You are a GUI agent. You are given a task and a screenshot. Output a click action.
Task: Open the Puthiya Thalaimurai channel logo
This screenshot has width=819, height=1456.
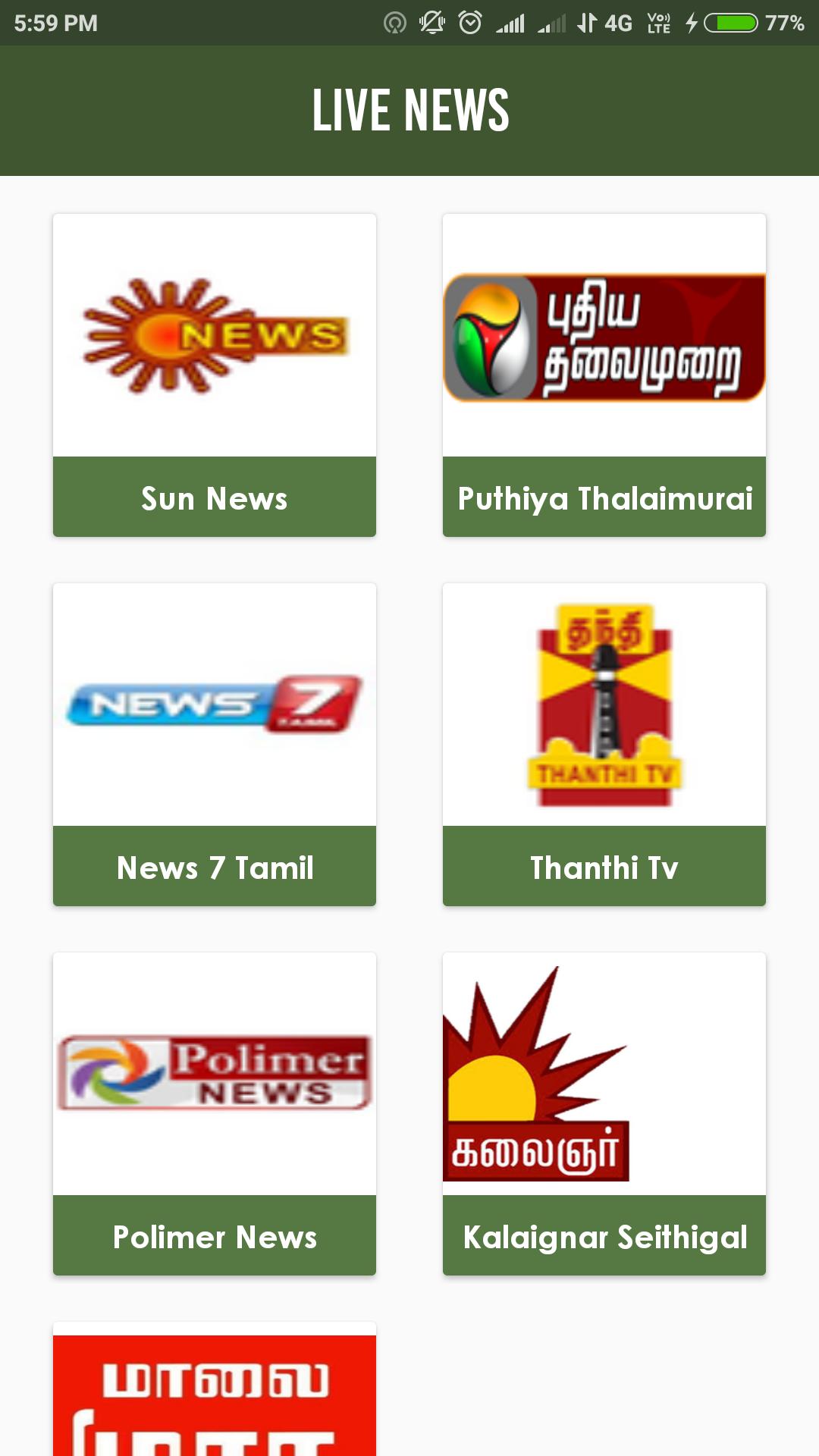pyautogui.click(x=604, y=335)
